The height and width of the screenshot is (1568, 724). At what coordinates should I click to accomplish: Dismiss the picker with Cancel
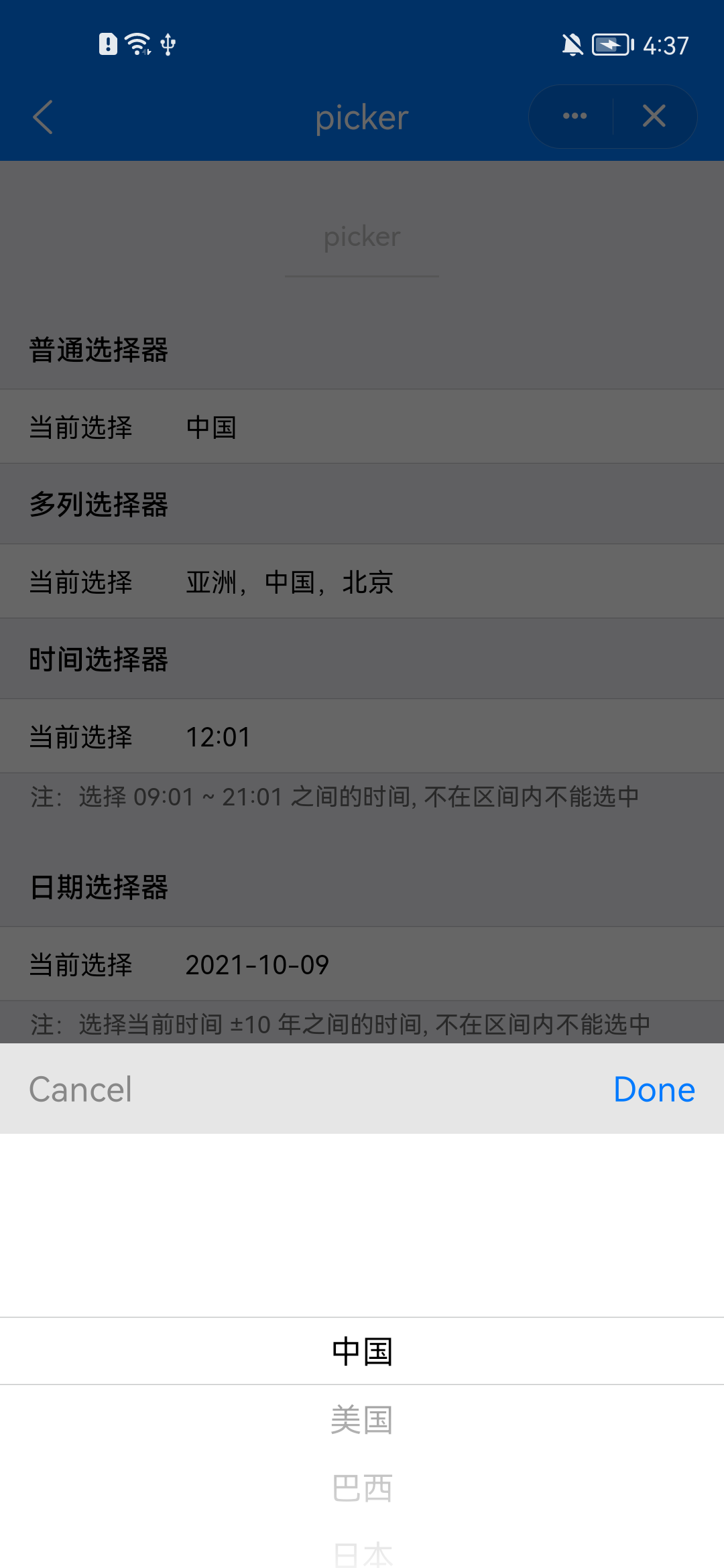(x=80, y=1089)
